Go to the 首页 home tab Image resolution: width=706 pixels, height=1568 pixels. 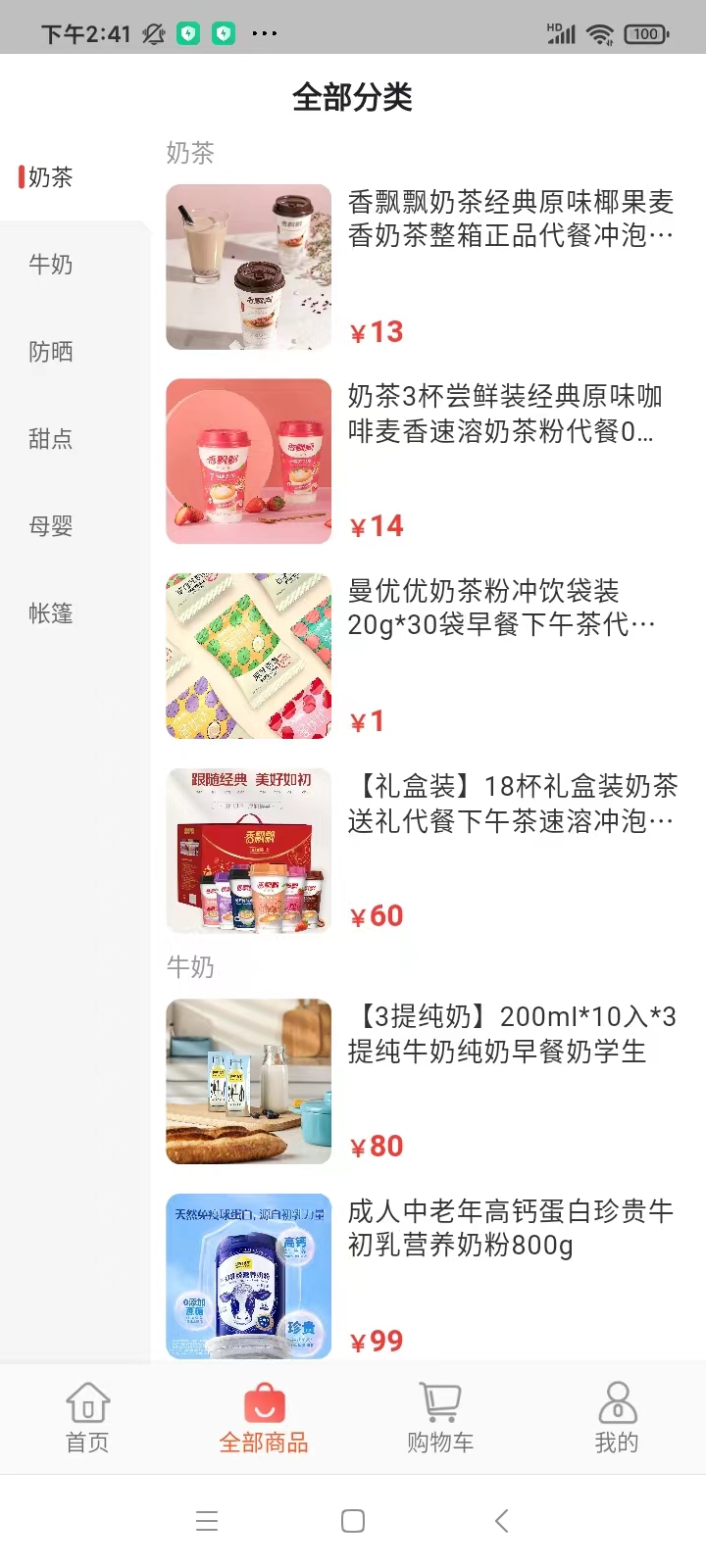click(87, 1417)
